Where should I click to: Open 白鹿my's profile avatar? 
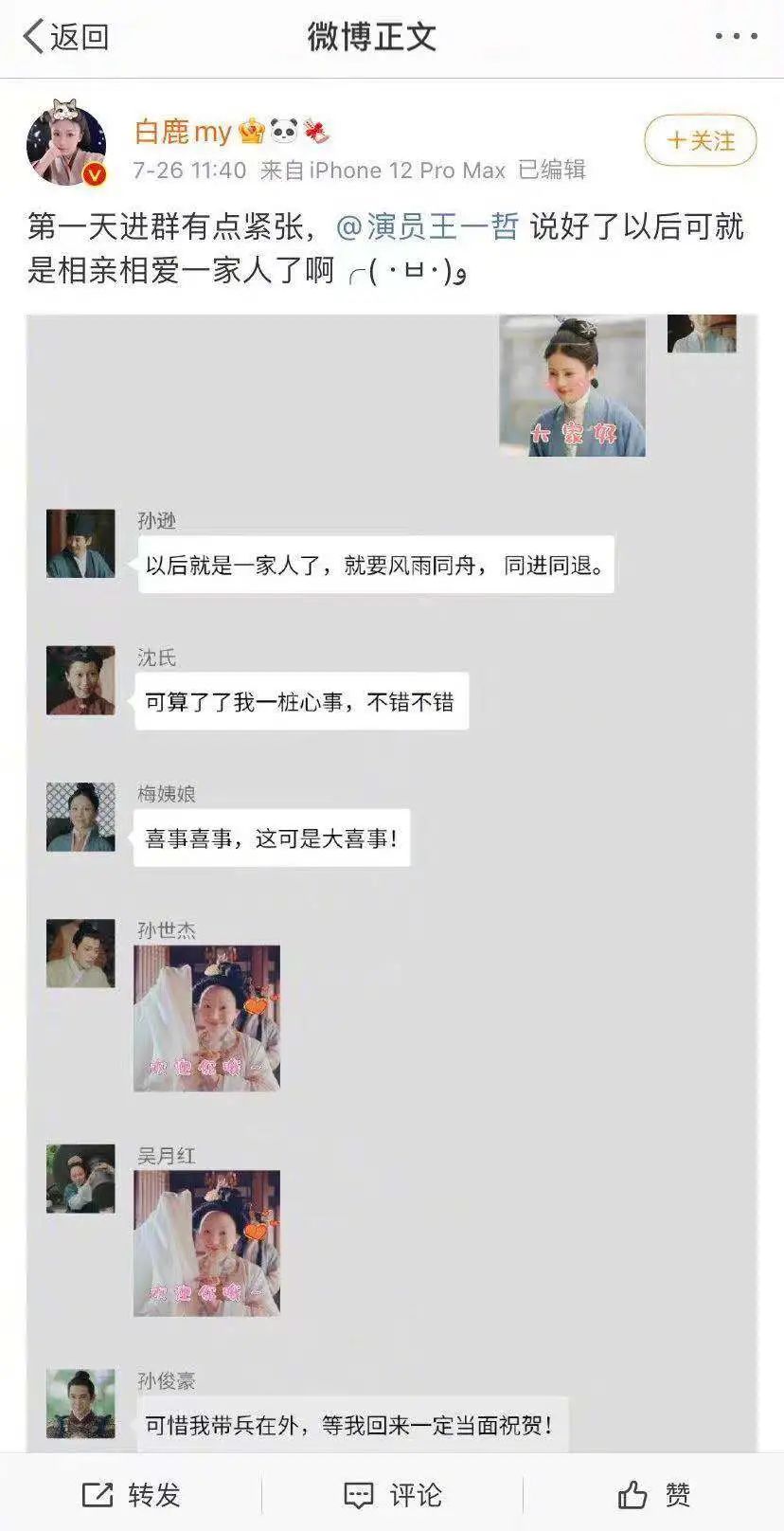point(66,146)
